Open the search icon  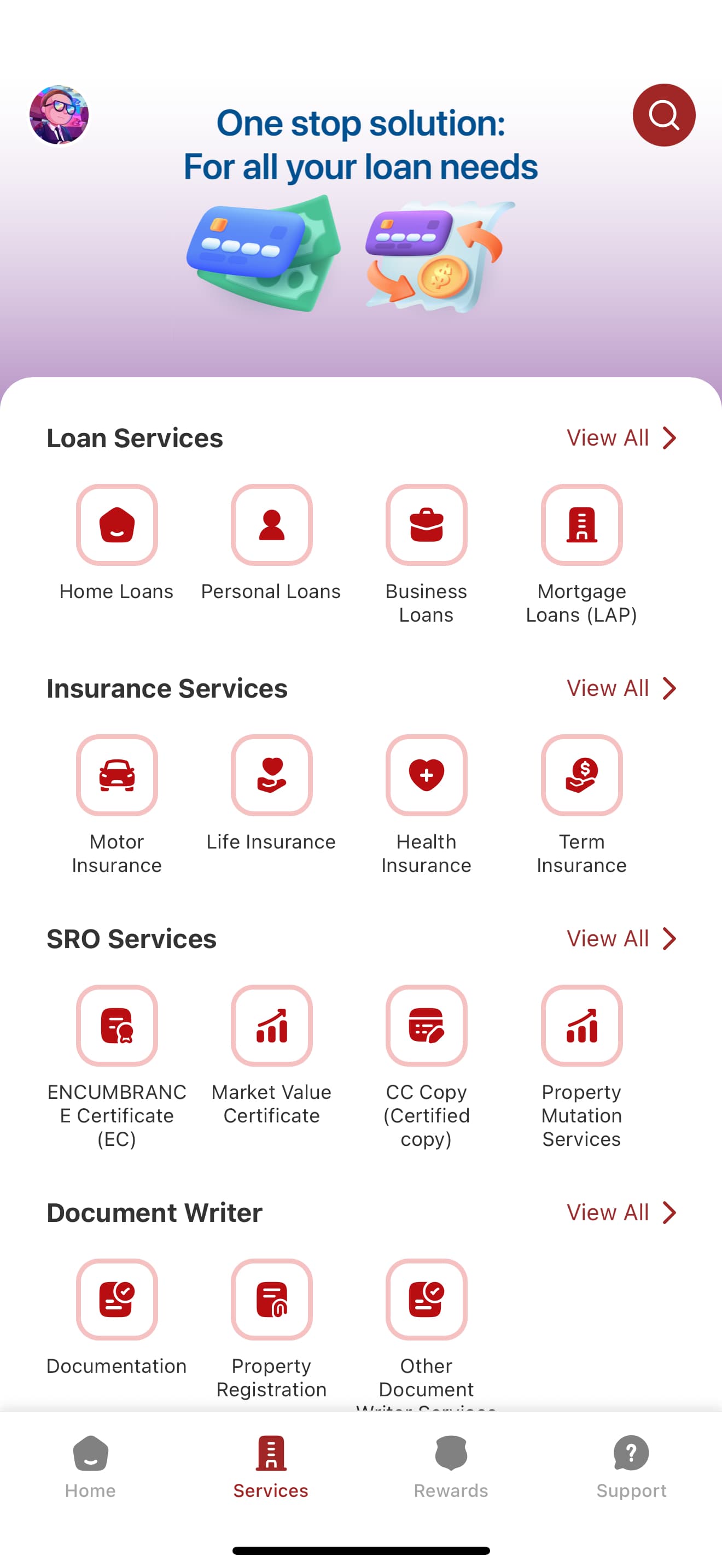coord(663,115)
